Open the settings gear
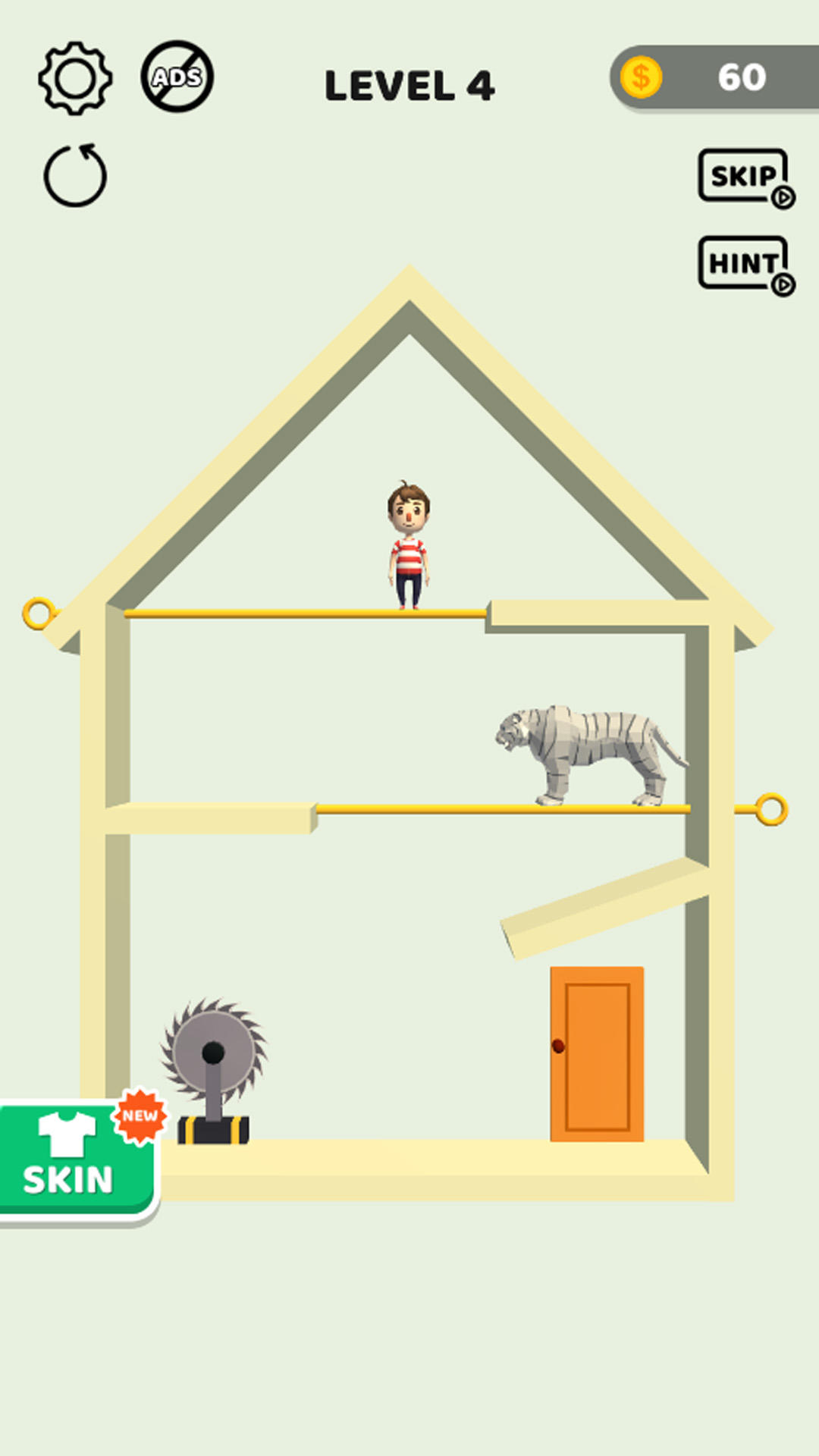 tap(75, 78)
